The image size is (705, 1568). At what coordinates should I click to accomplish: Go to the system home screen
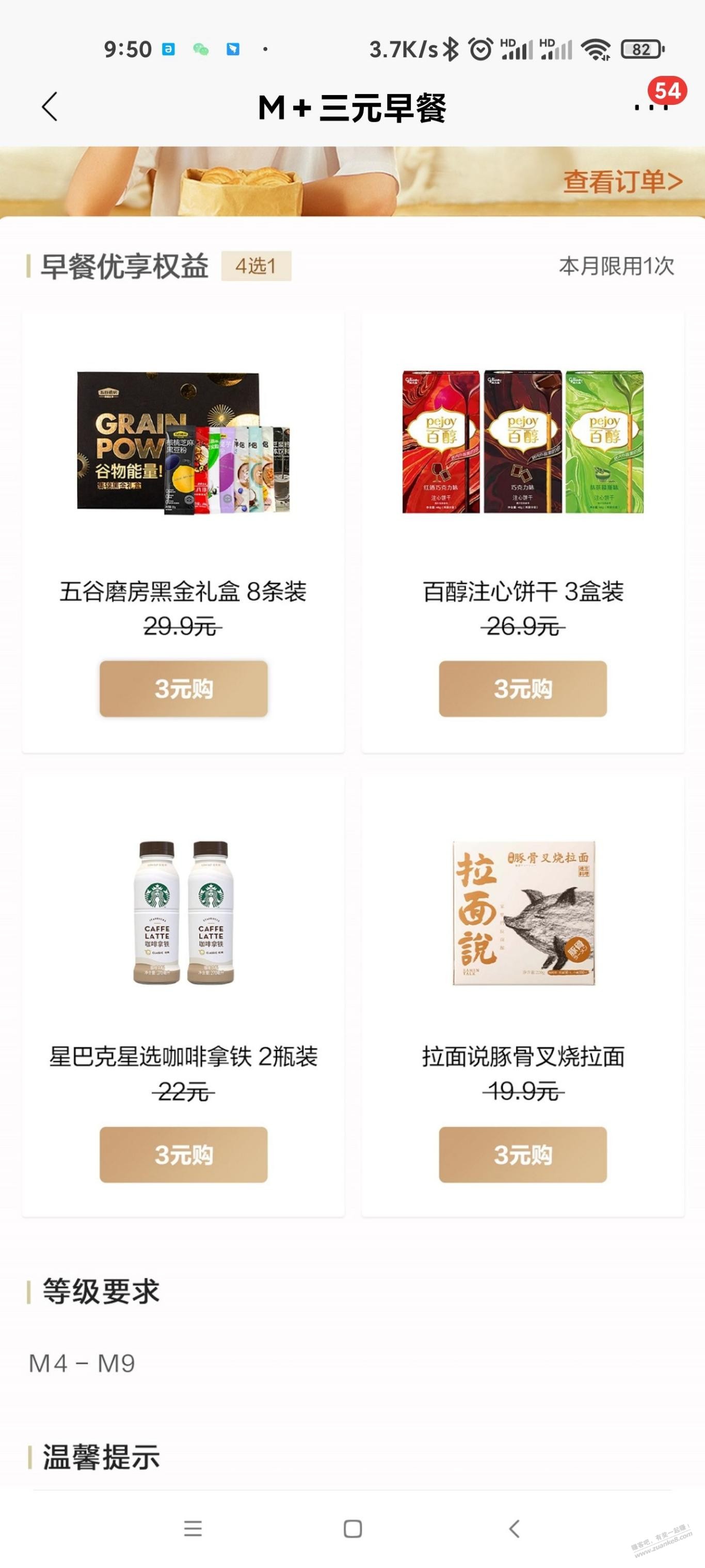pyautogui.click(x=353, y=1528)
